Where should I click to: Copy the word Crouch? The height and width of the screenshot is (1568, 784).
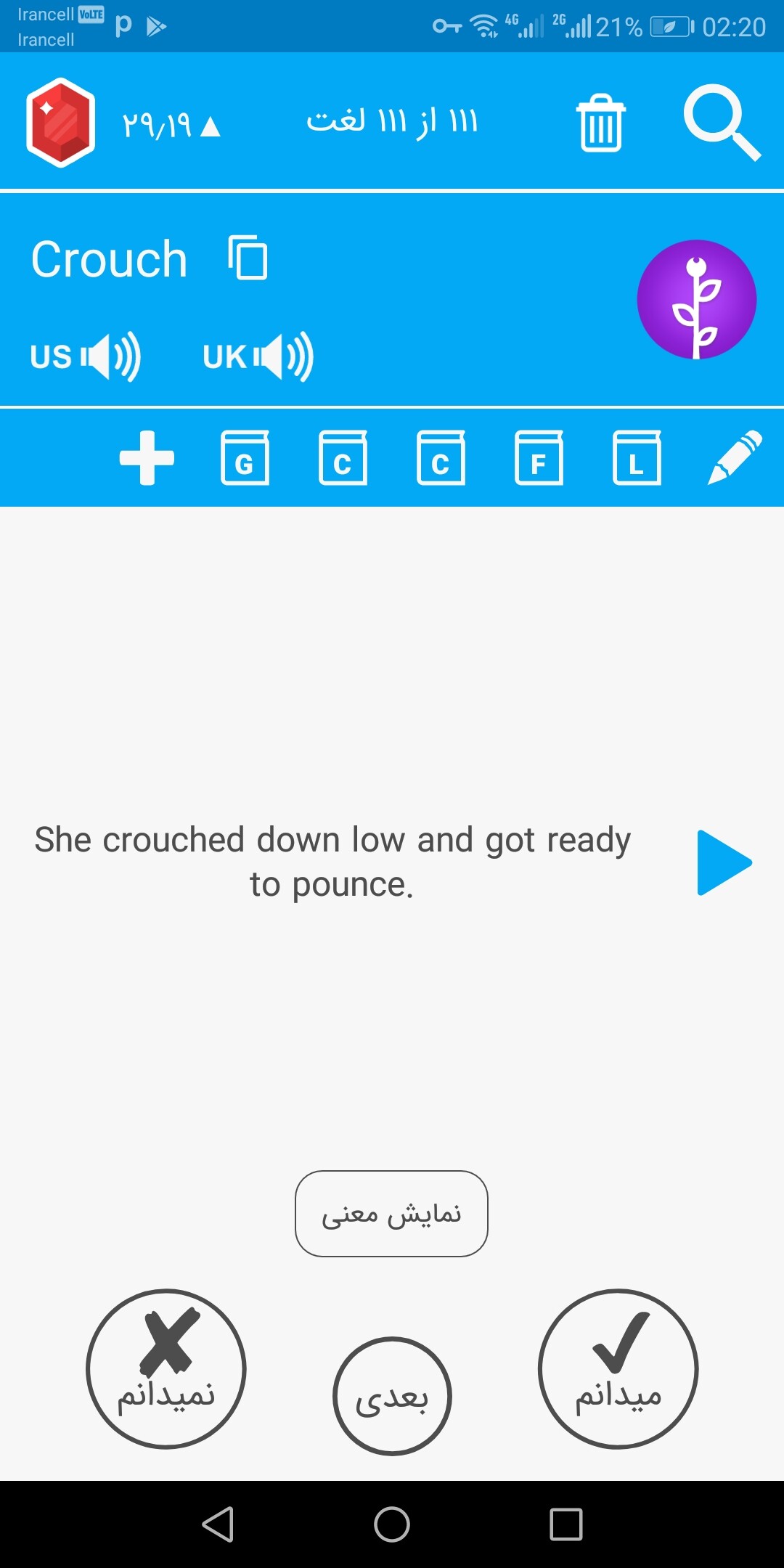pos(248,258)
